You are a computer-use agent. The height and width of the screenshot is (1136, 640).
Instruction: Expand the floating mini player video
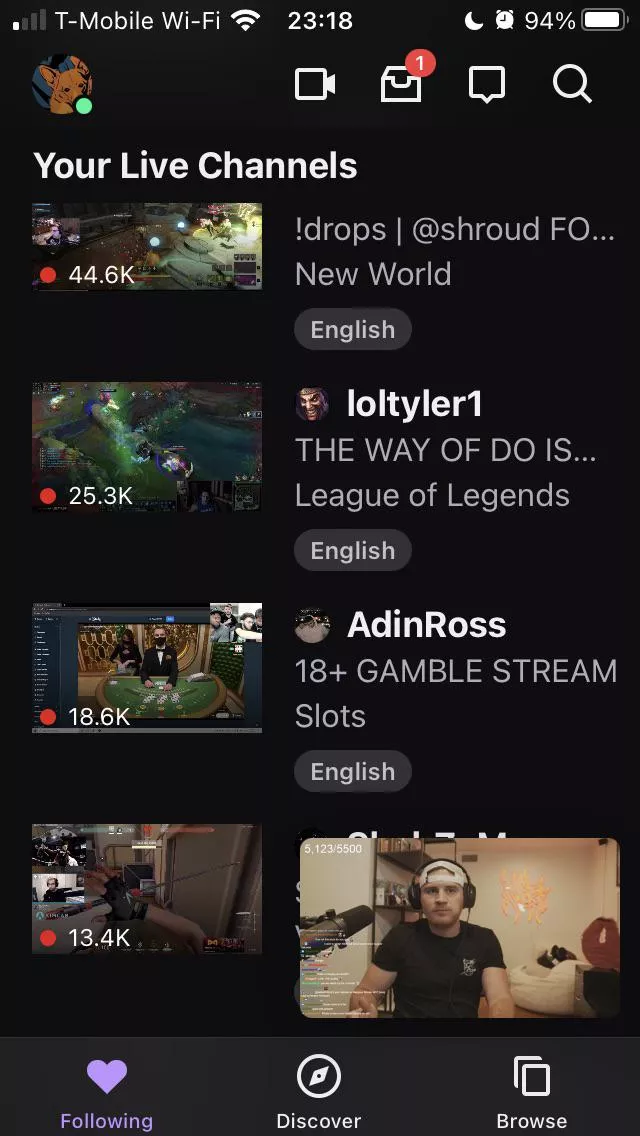coord(460,928)
